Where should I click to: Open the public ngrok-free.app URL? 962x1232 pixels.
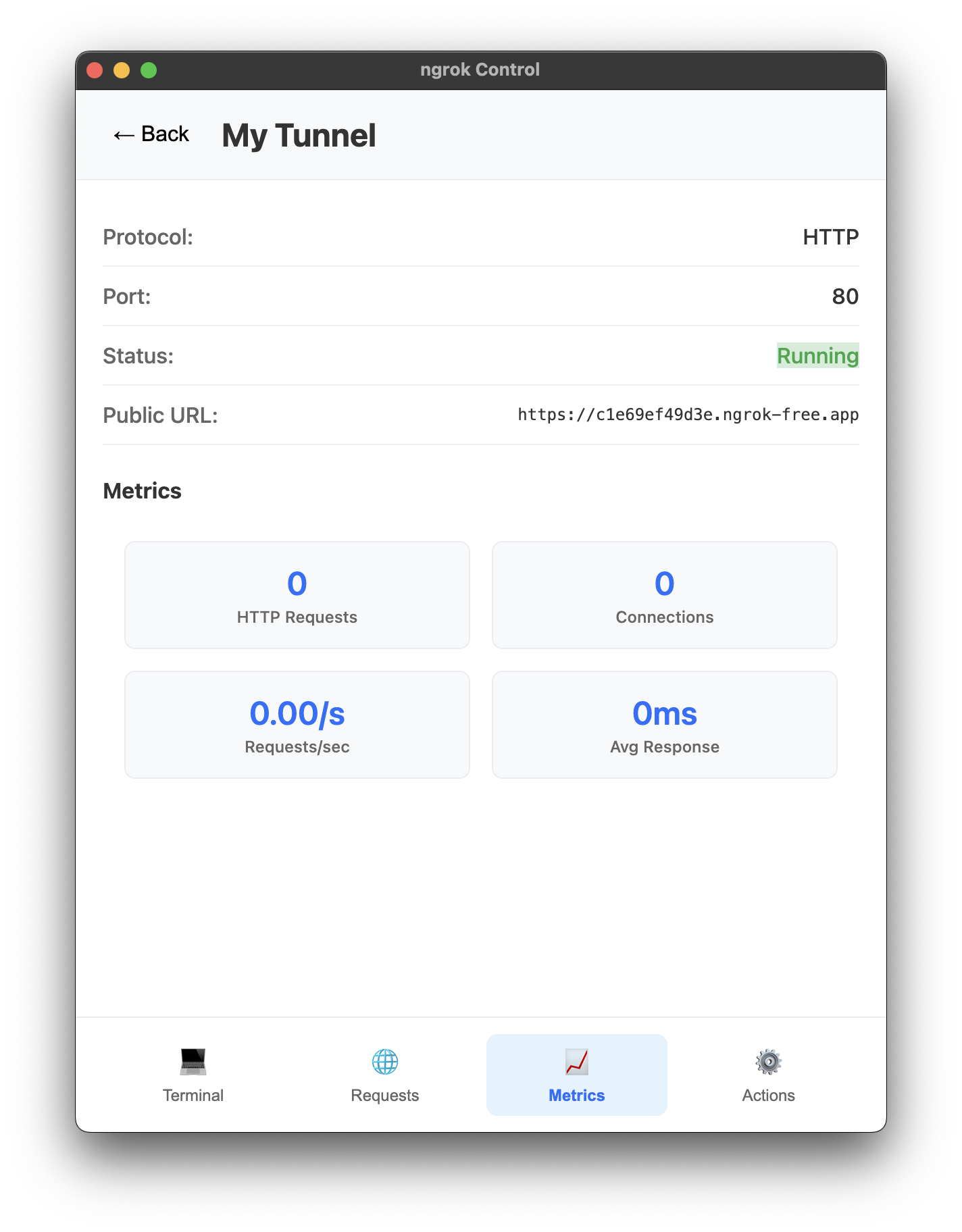pos(688,415)
